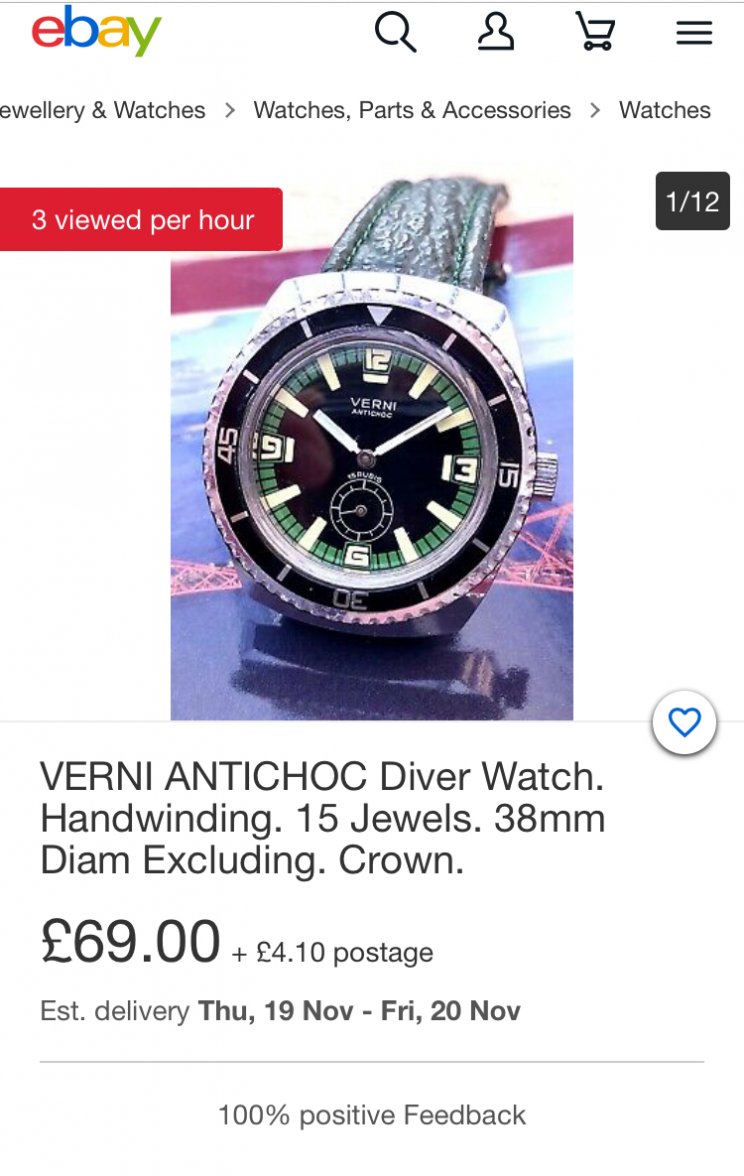Go to Jewellery & Watches category
The width and height of the screenshot is (744, 1176).
tap(102, 110)
